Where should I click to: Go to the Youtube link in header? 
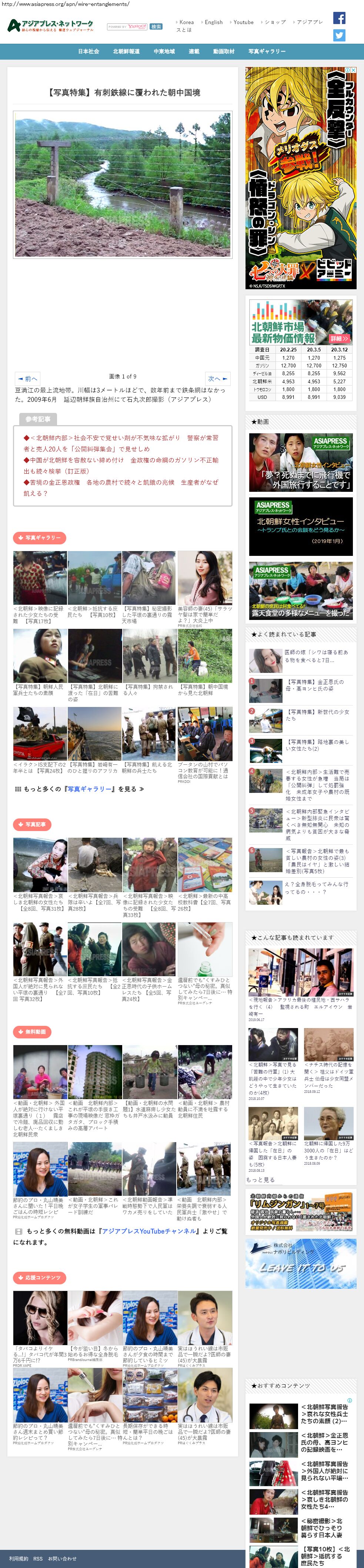(244, 22)
